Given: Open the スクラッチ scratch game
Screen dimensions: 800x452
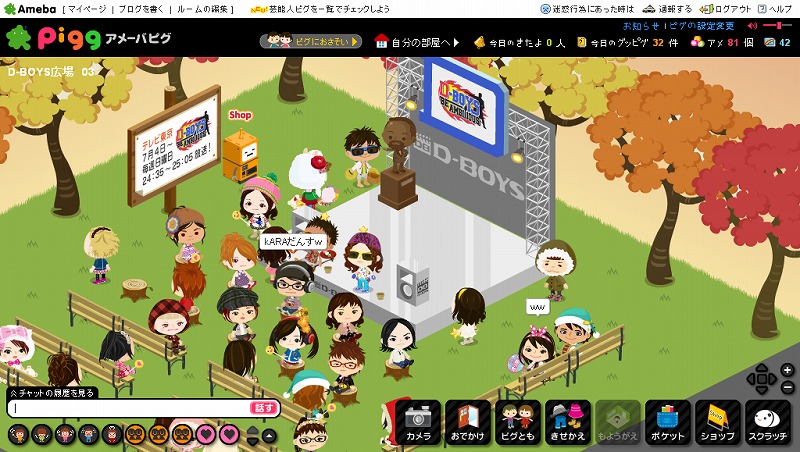Looking at the screenshot, I should click(767, 423).
